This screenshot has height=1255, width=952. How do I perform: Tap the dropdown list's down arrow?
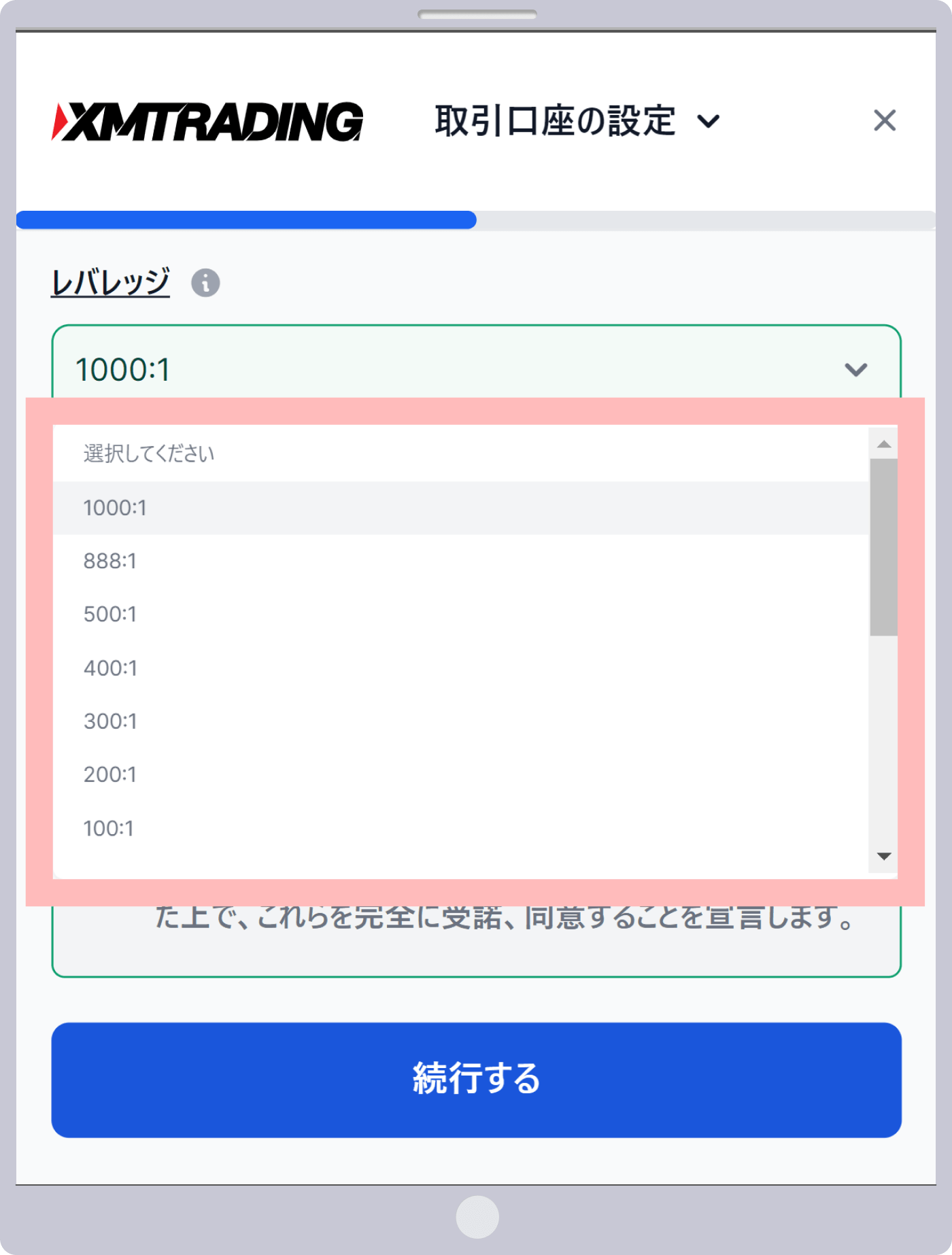tap(883, 856)
